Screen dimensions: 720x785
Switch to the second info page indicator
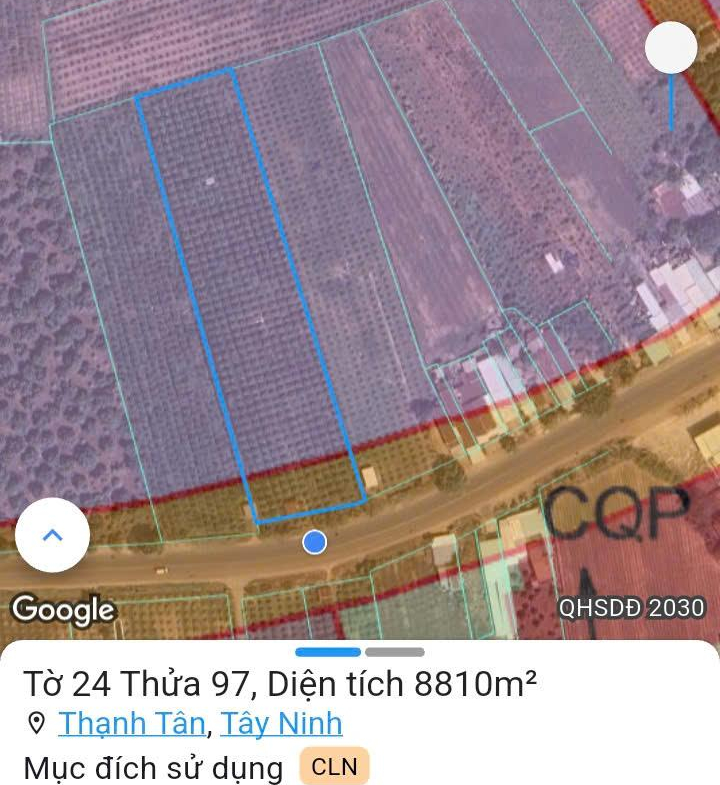394,652
